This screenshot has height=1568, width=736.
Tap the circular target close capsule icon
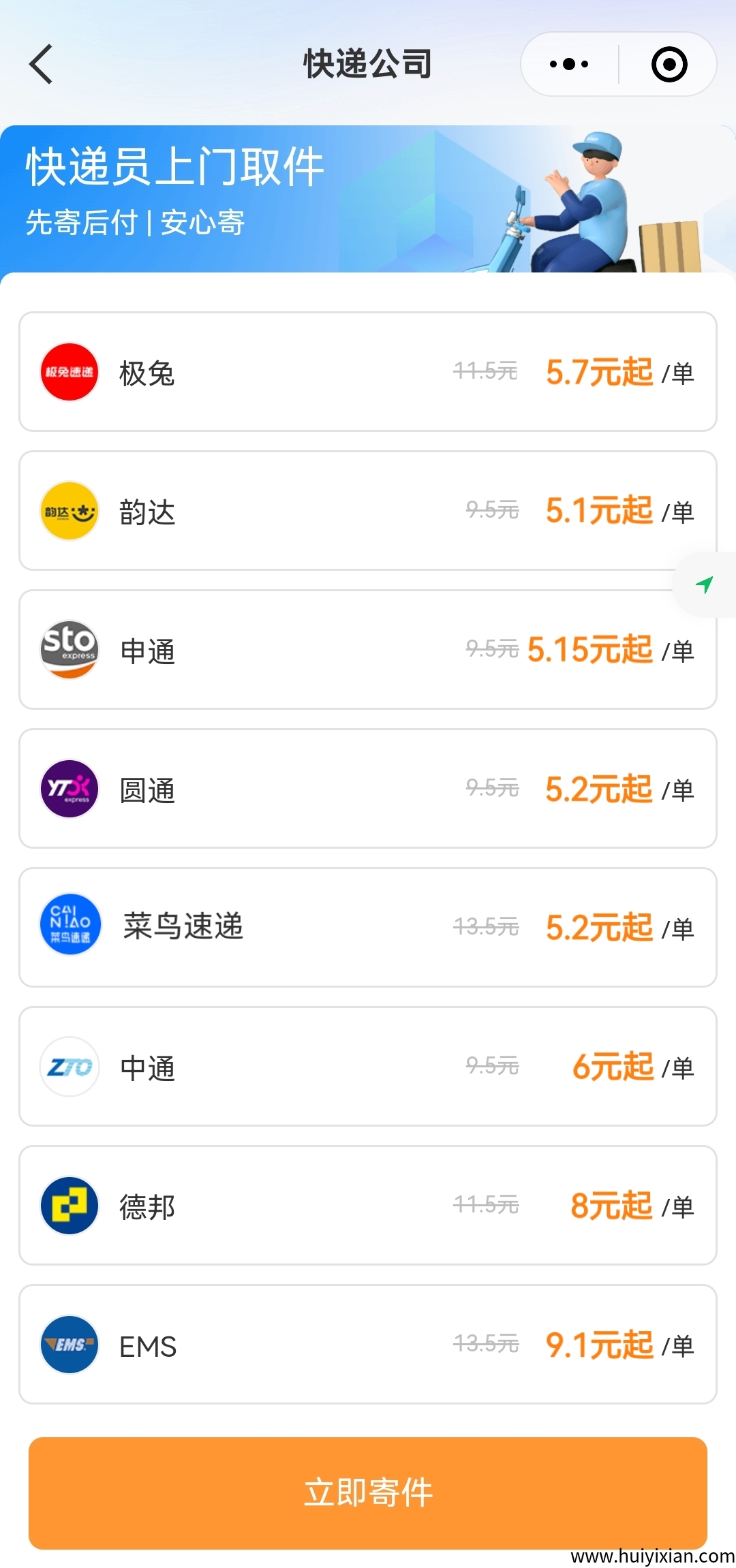pos(671,63)
